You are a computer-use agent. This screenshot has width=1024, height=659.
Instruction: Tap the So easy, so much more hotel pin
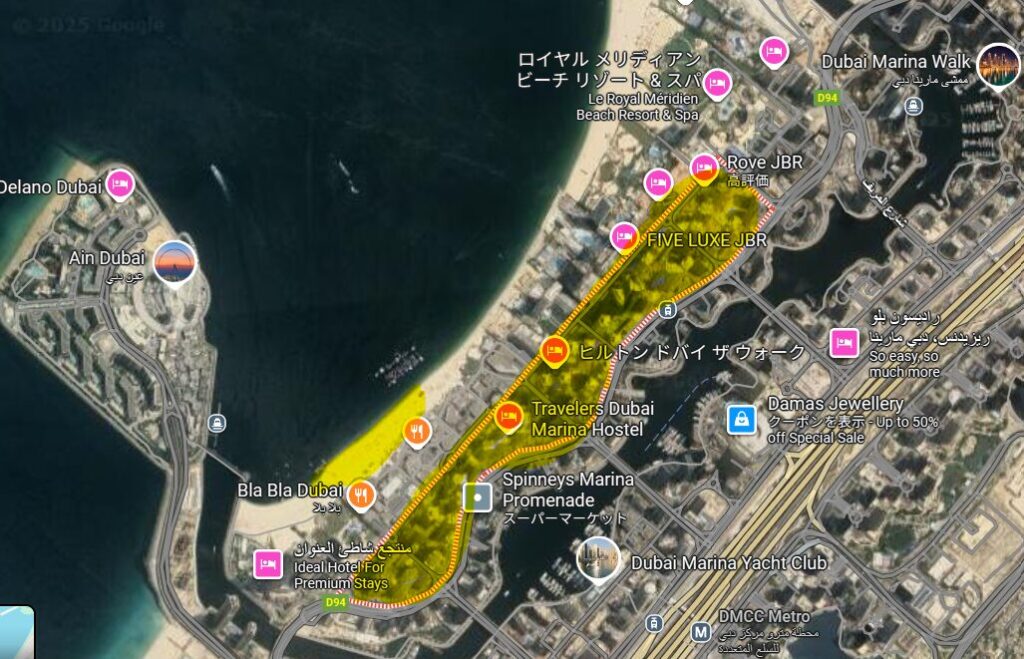[x=844, y=343]
